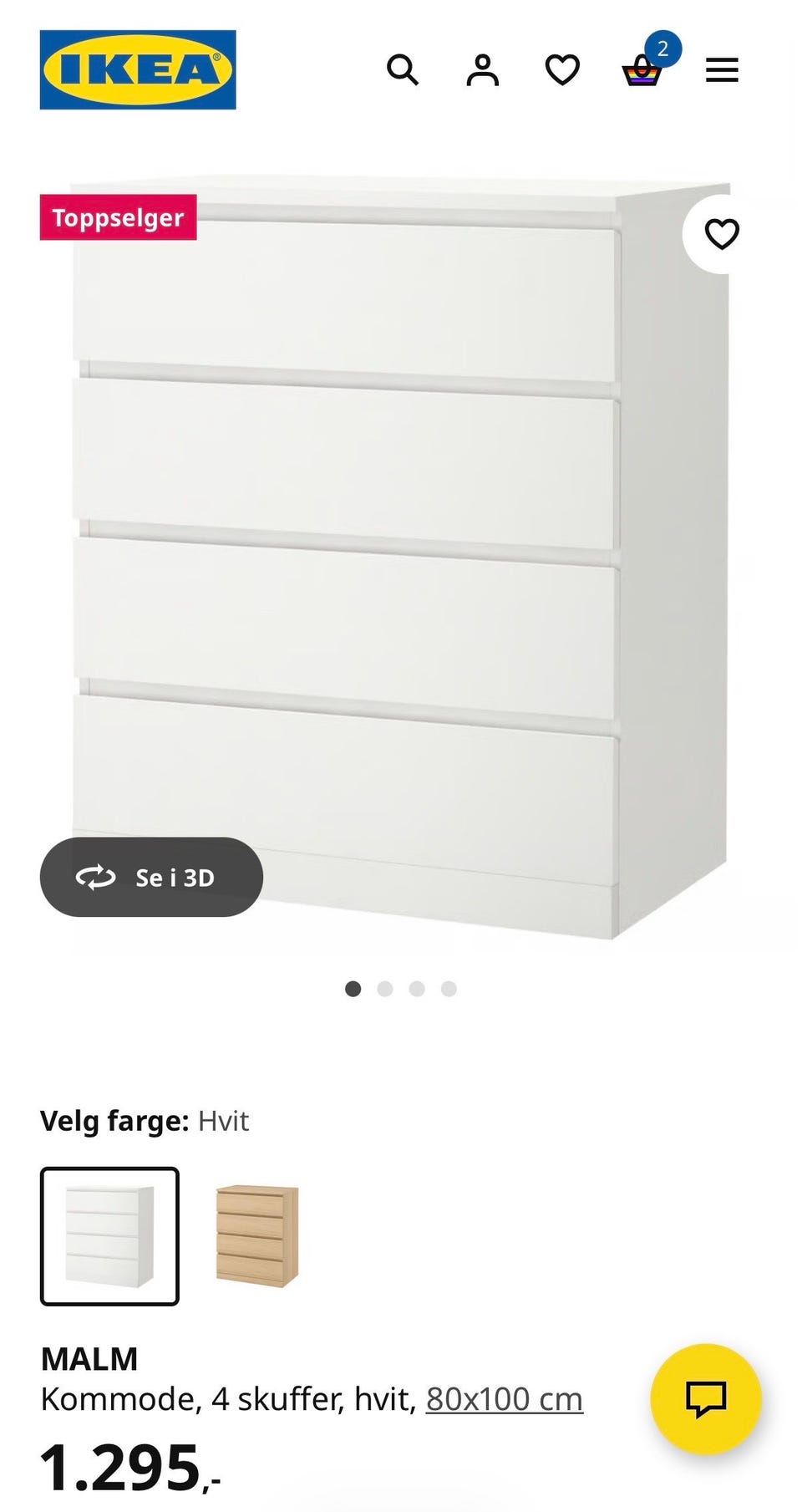Open the account profile icon
Viewport: 802px width, 1512px height.
[x=482, y=69]
